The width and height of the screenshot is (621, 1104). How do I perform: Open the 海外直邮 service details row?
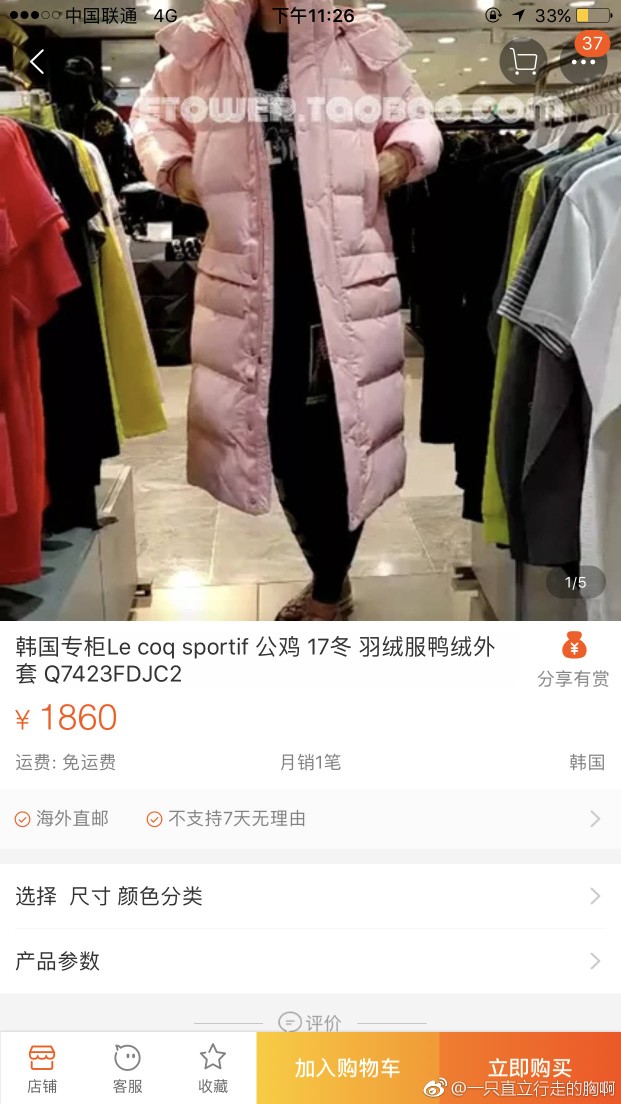click(310, 819)
